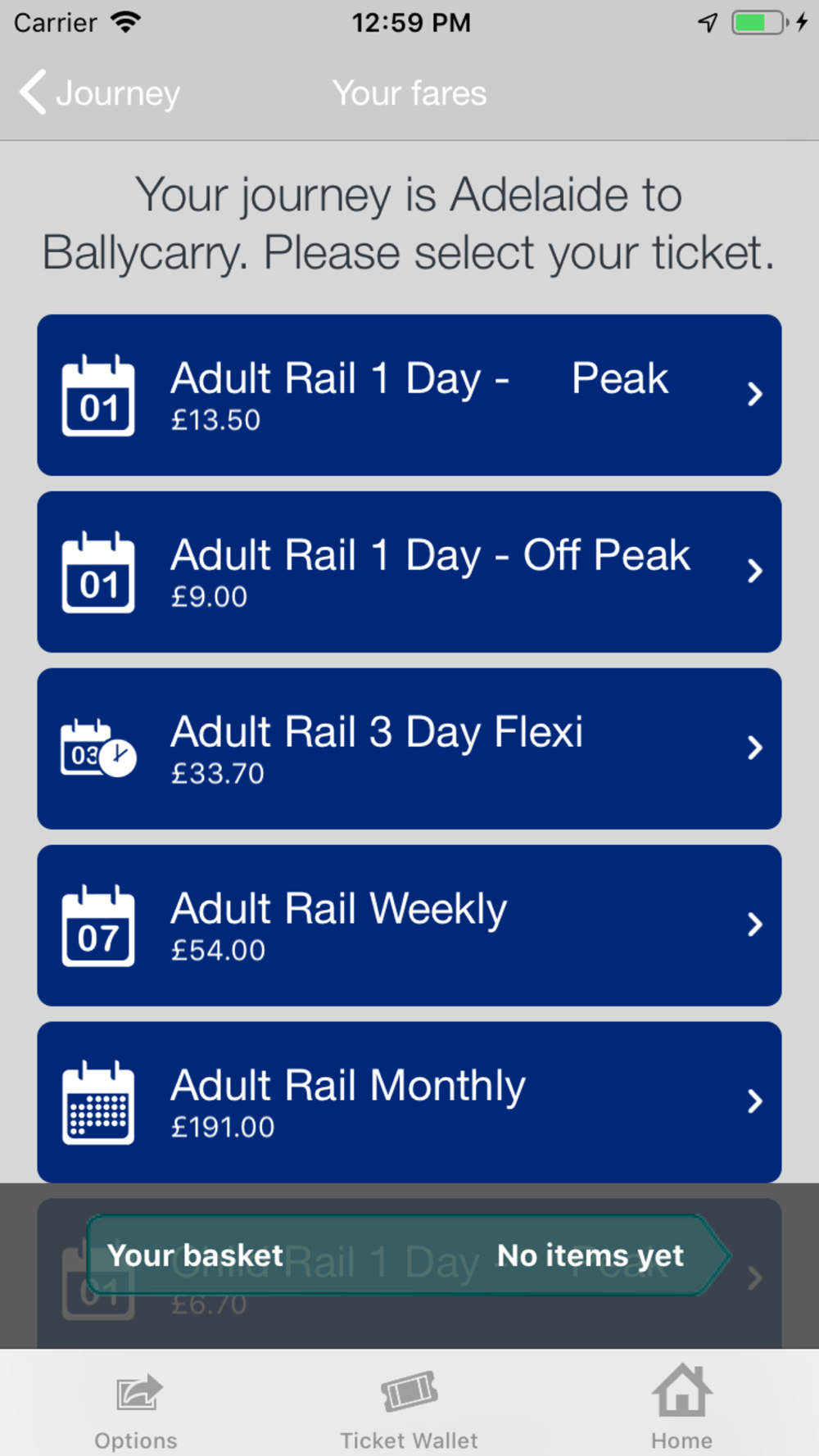Choose the Adult Rail Monthly ticket
Viewport: 819px width, 1456px height.
pos(409,1101)
